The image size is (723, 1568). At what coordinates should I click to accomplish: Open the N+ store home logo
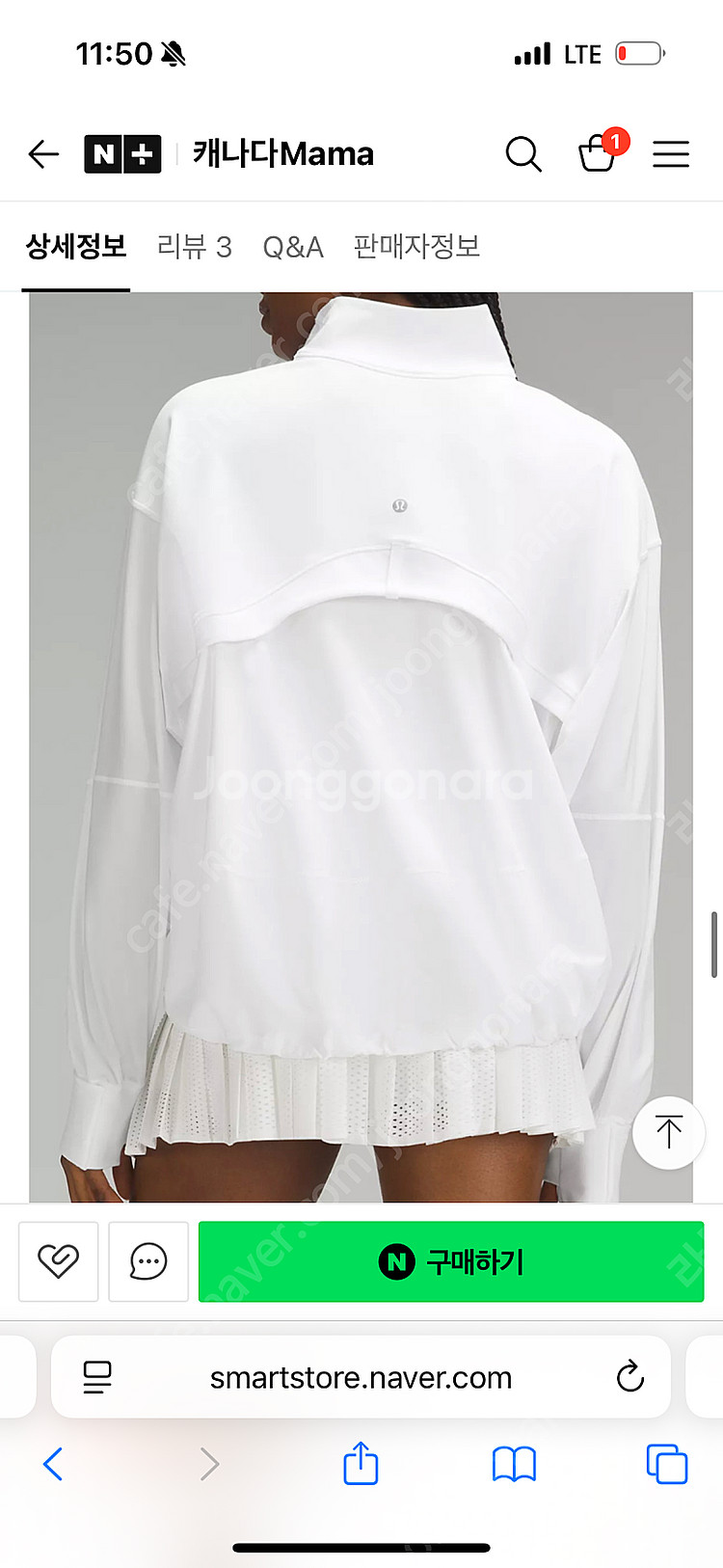(x=122, y=153)
